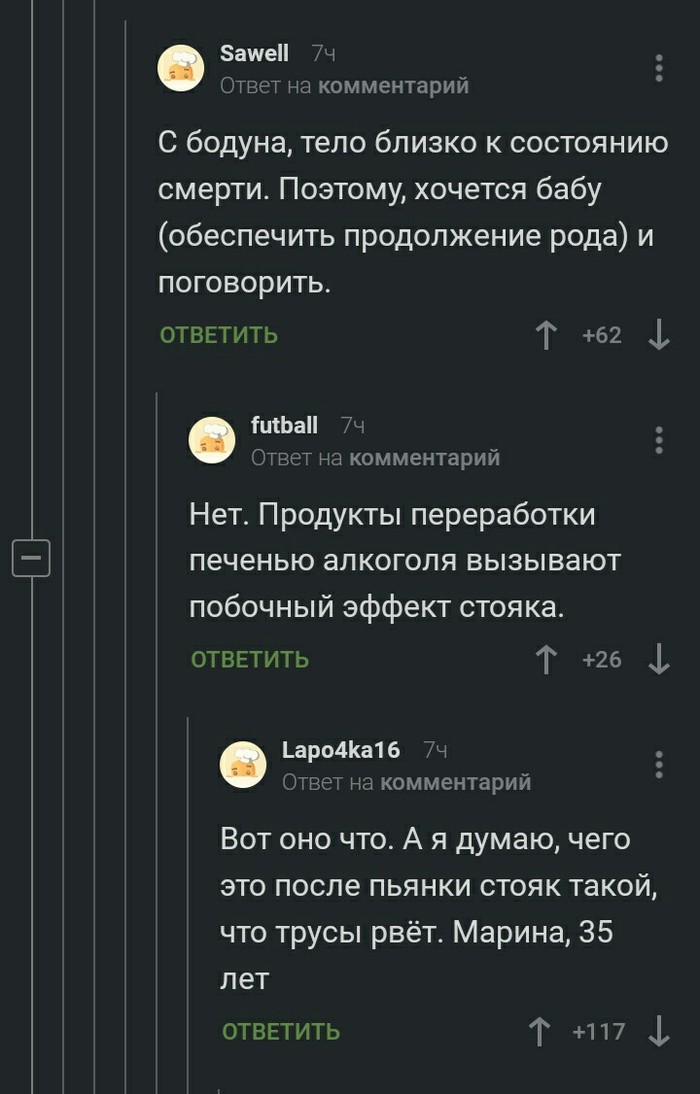
Task: Upvote Sawell's comment
Action: coord(545,335)
